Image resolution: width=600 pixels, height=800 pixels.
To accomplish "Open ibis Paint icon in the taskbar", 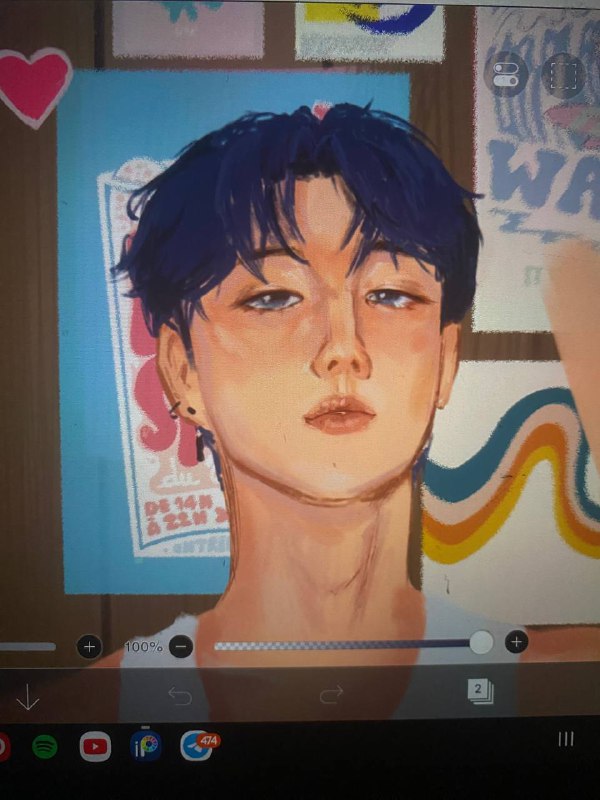I will click(145, 746).
